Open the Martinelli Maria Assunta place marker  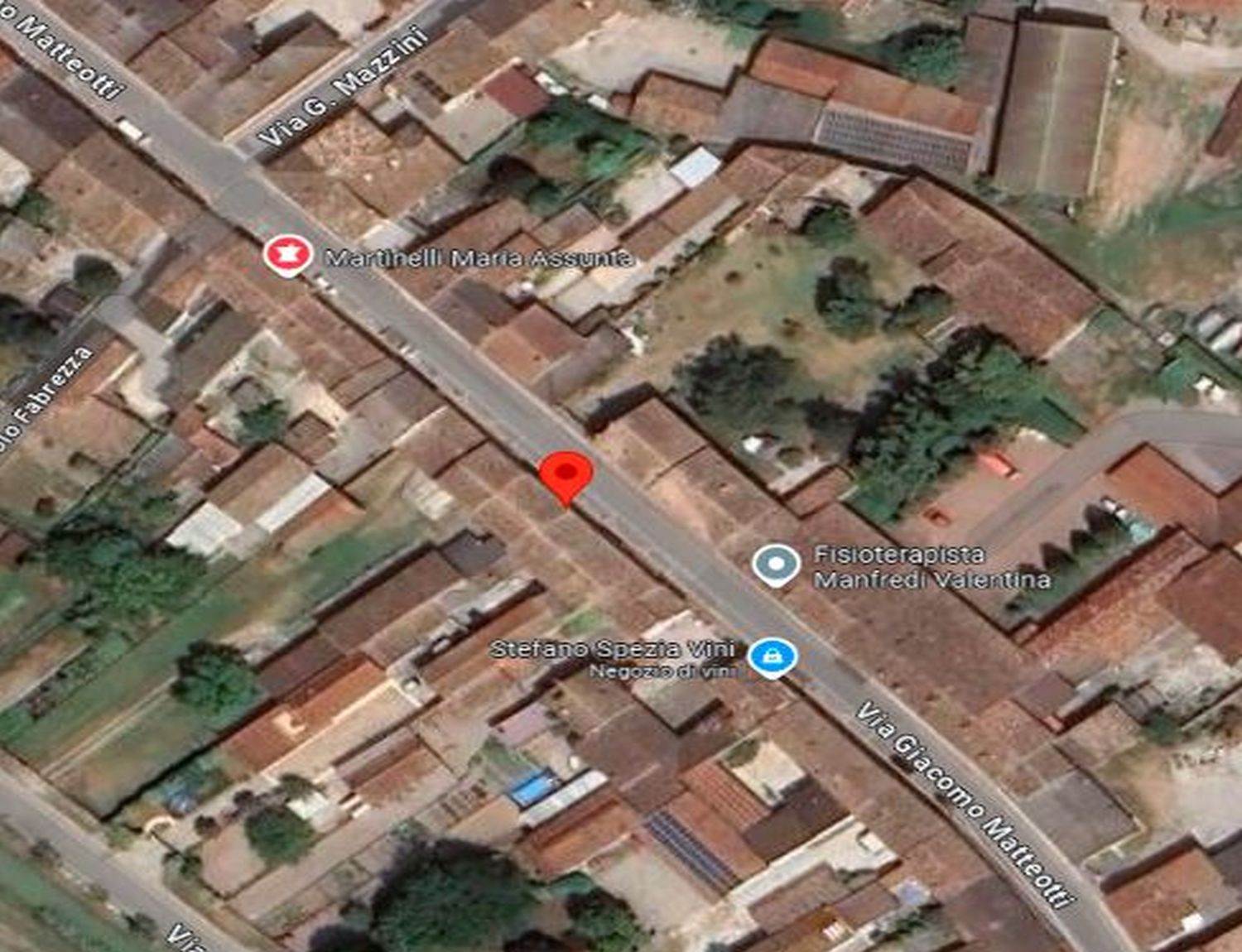(x=287, y=254)
